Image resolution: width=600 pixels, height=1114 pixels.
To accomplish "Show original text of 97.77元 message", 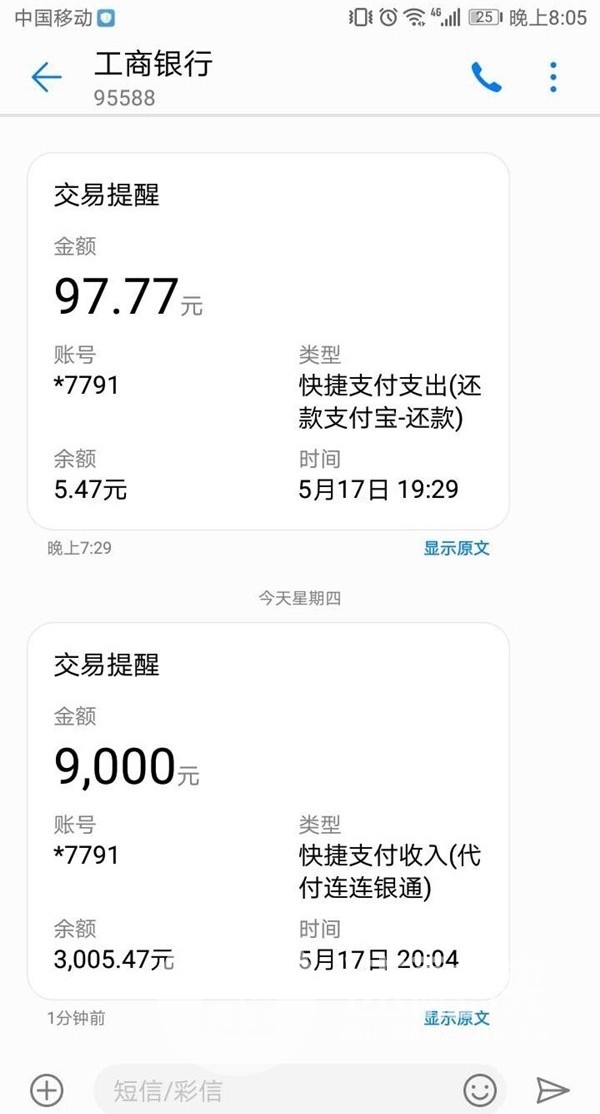I will point(456,548).
